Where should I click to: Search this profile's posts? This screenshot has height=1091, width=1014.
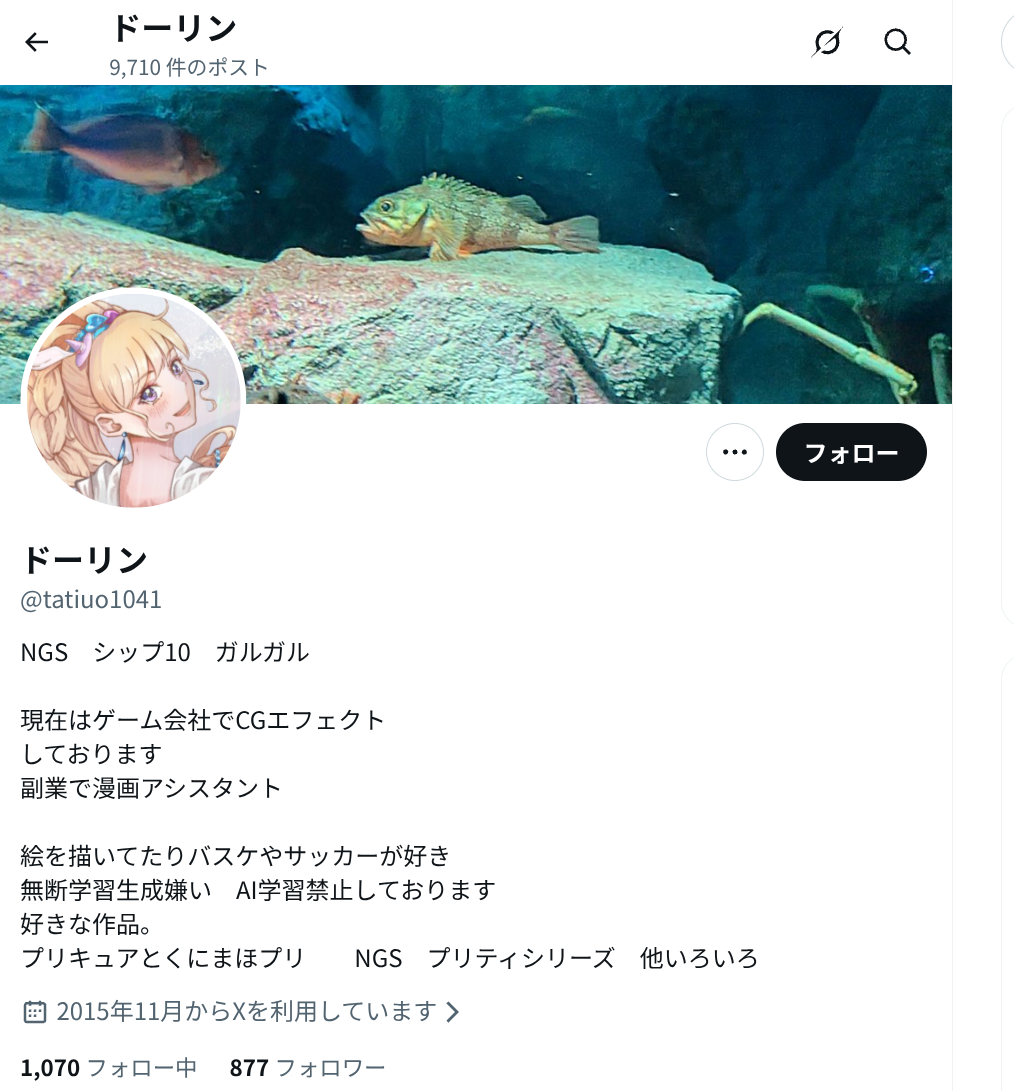tap(897, 42)
